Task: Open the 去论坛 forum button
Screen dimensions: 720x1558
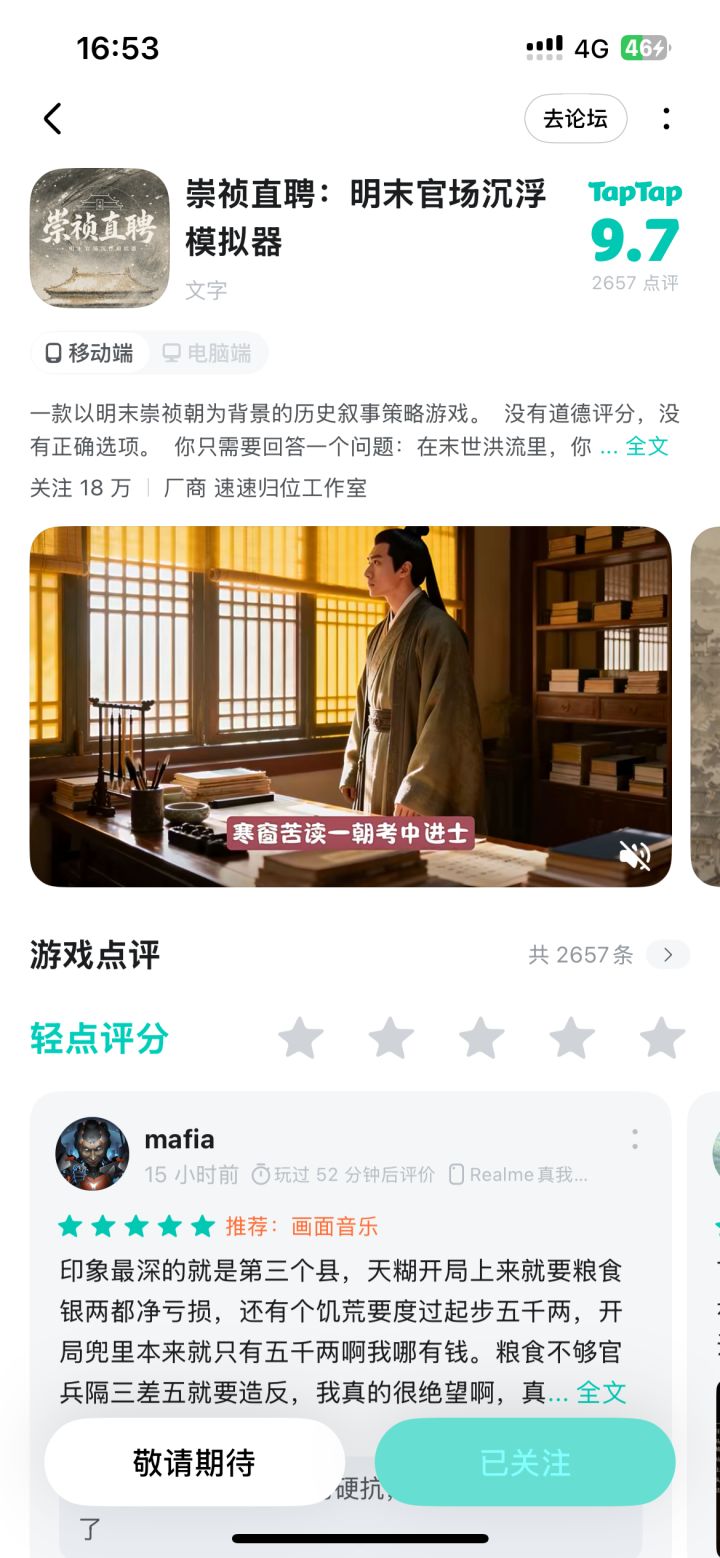Action: click(x=575, y=119)
